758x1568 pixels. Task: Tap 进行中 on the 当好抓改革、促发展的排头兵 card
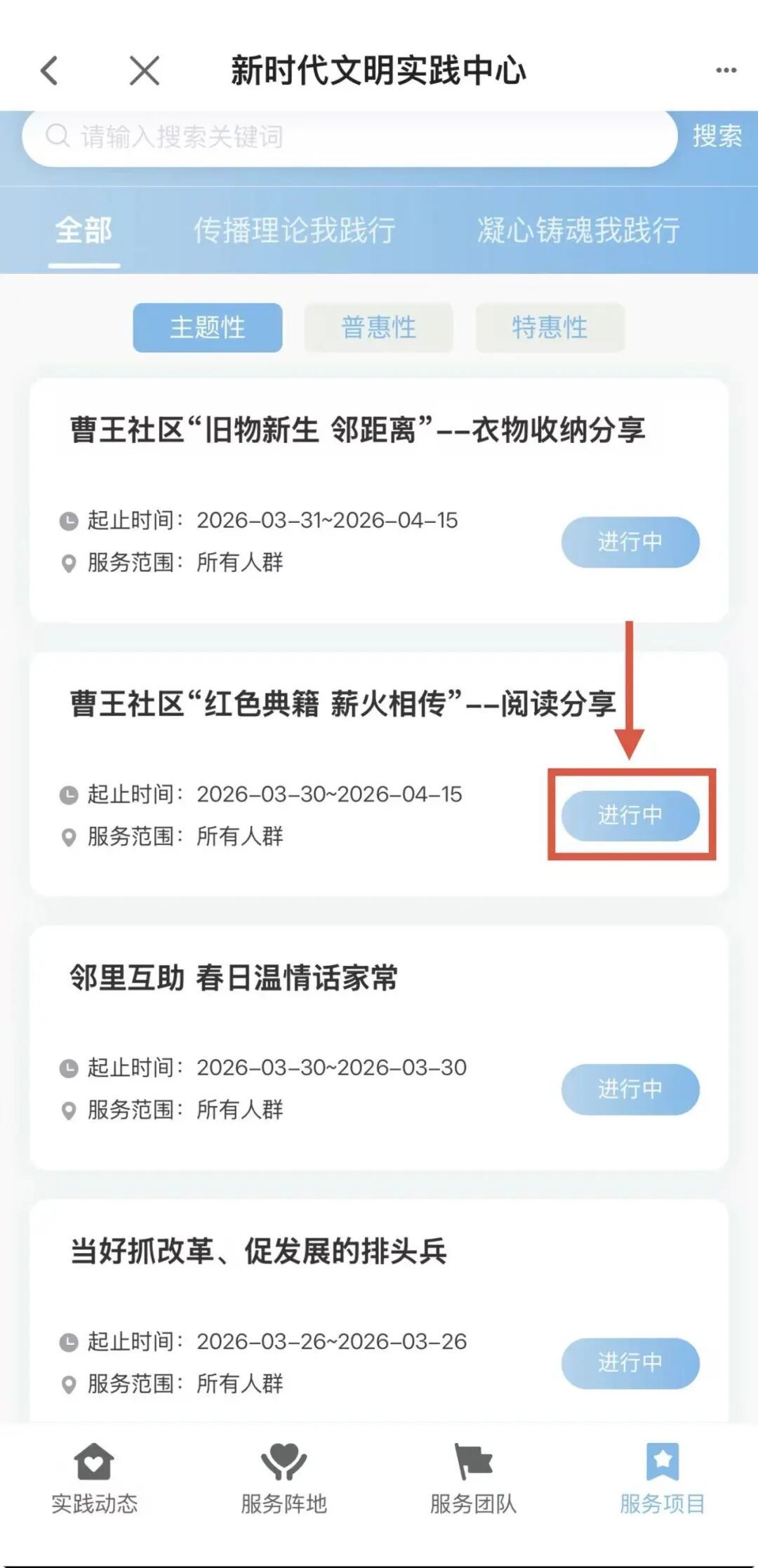(630, 1363)
